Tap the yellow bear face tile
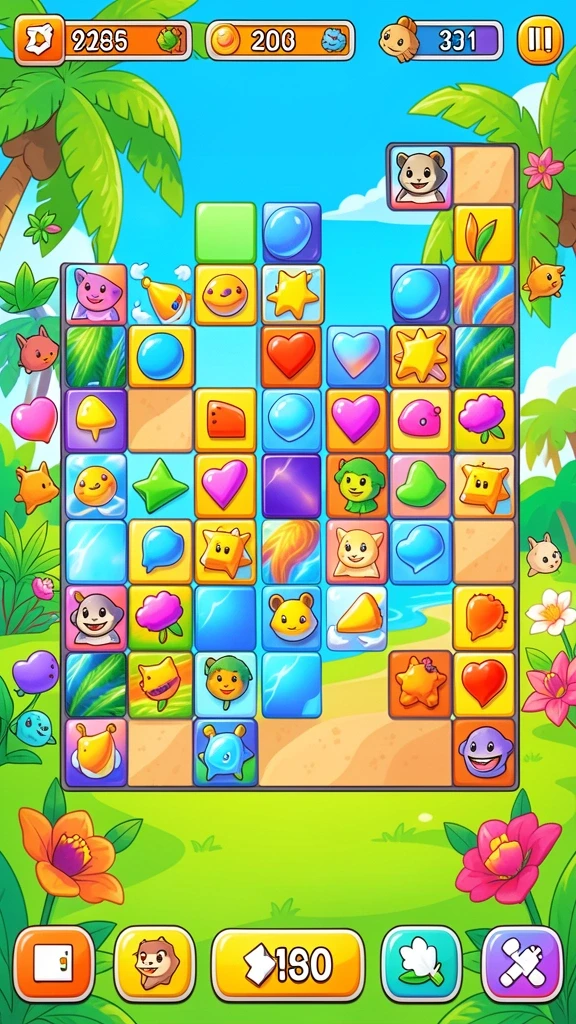 pyautogui.click(x=291, y=617)
